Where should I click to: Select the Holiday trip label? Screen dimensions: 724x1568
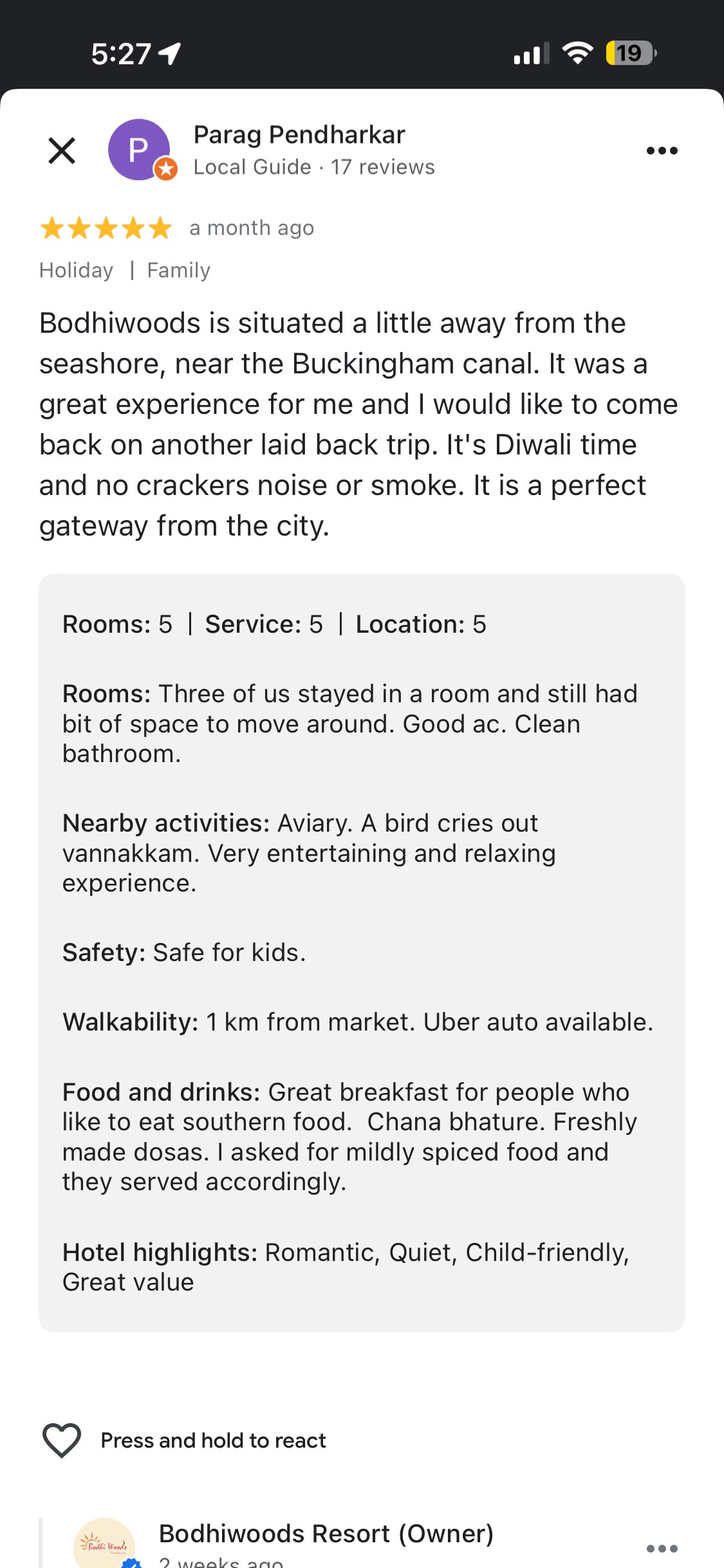point(76,270)
